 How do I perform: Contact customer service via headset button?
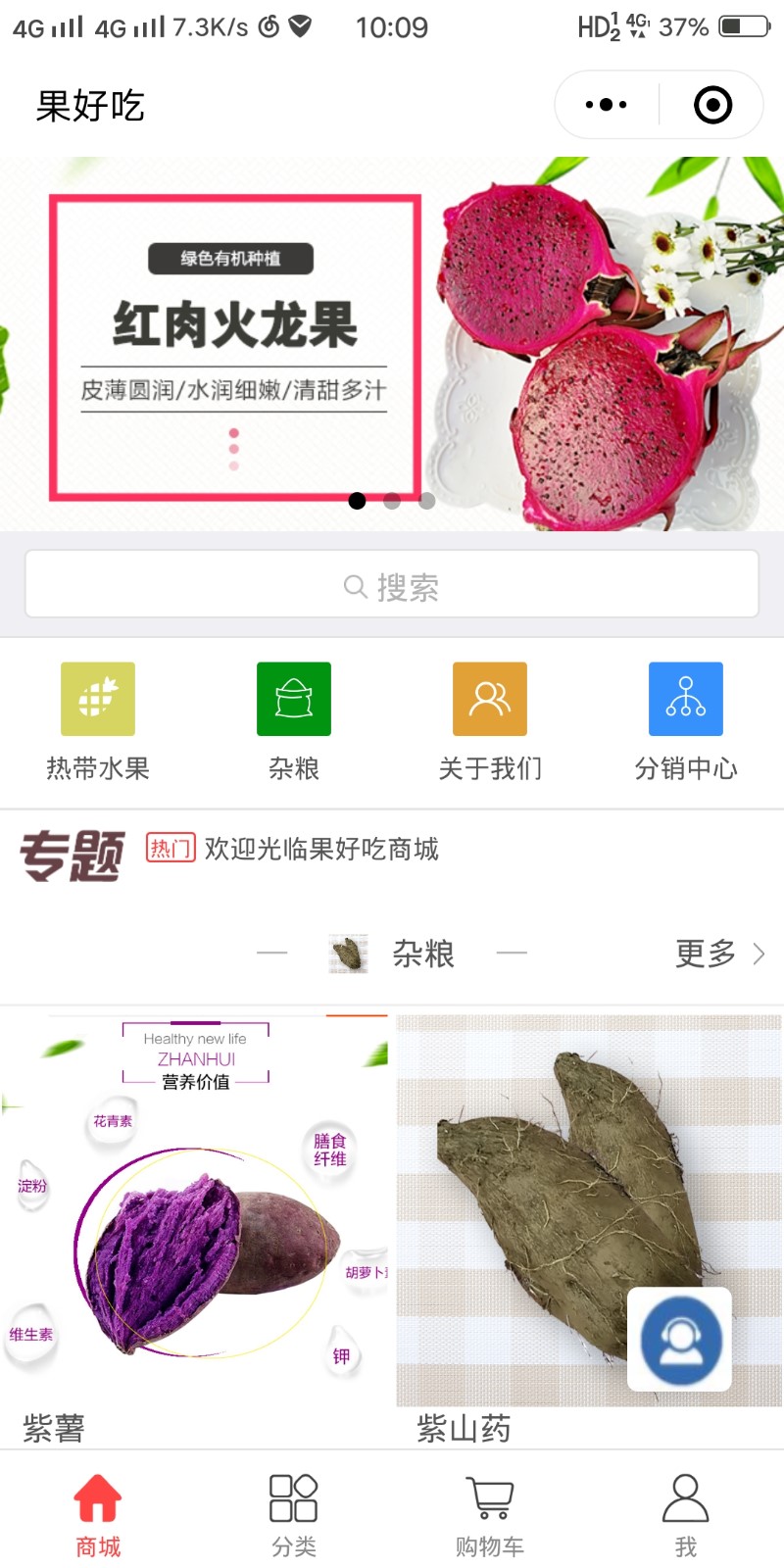(x=680, y=1340)
